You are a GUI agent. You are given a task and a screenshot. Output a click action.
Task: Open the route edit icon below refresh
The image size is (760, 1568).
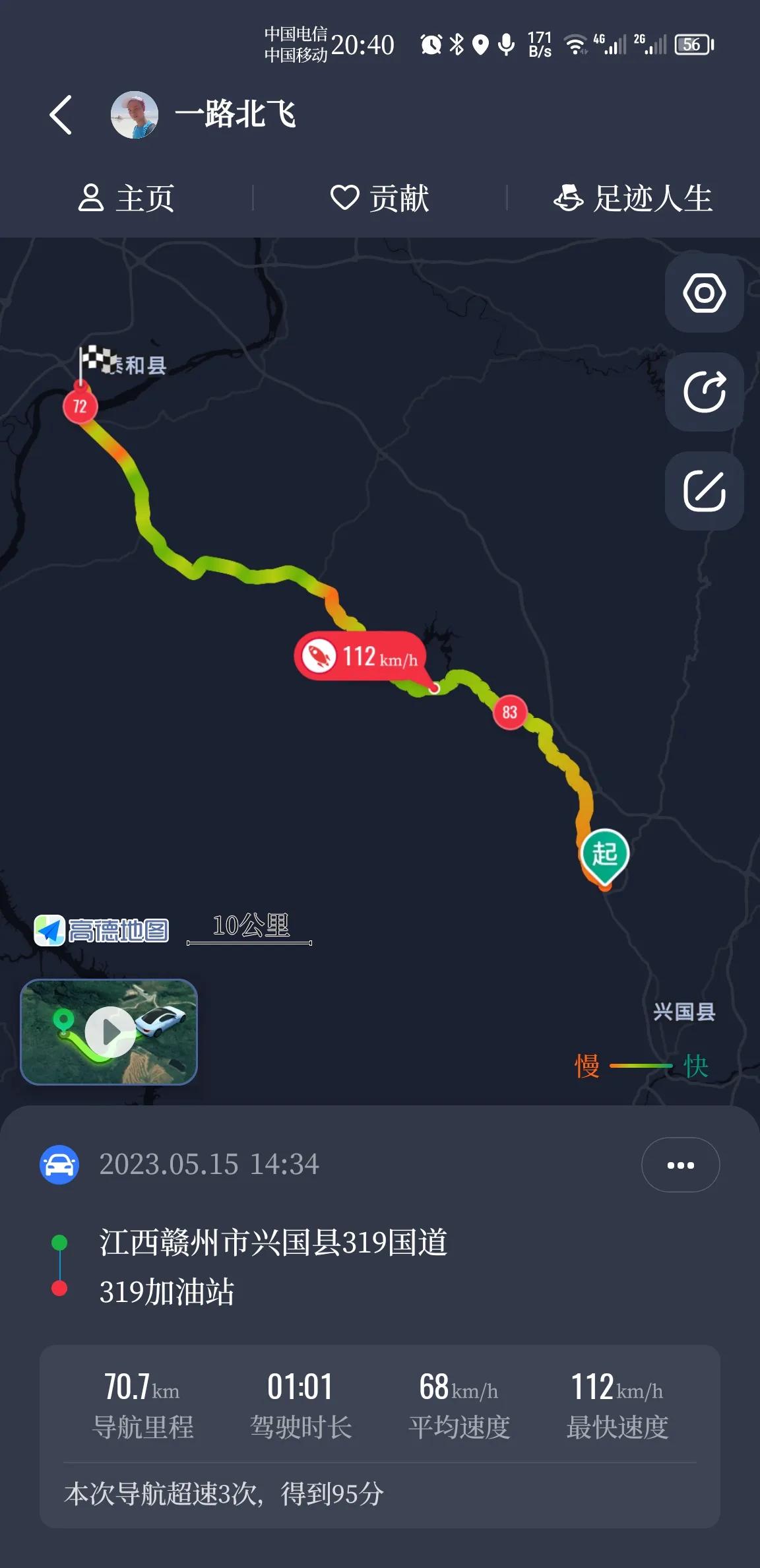(703, 489)
